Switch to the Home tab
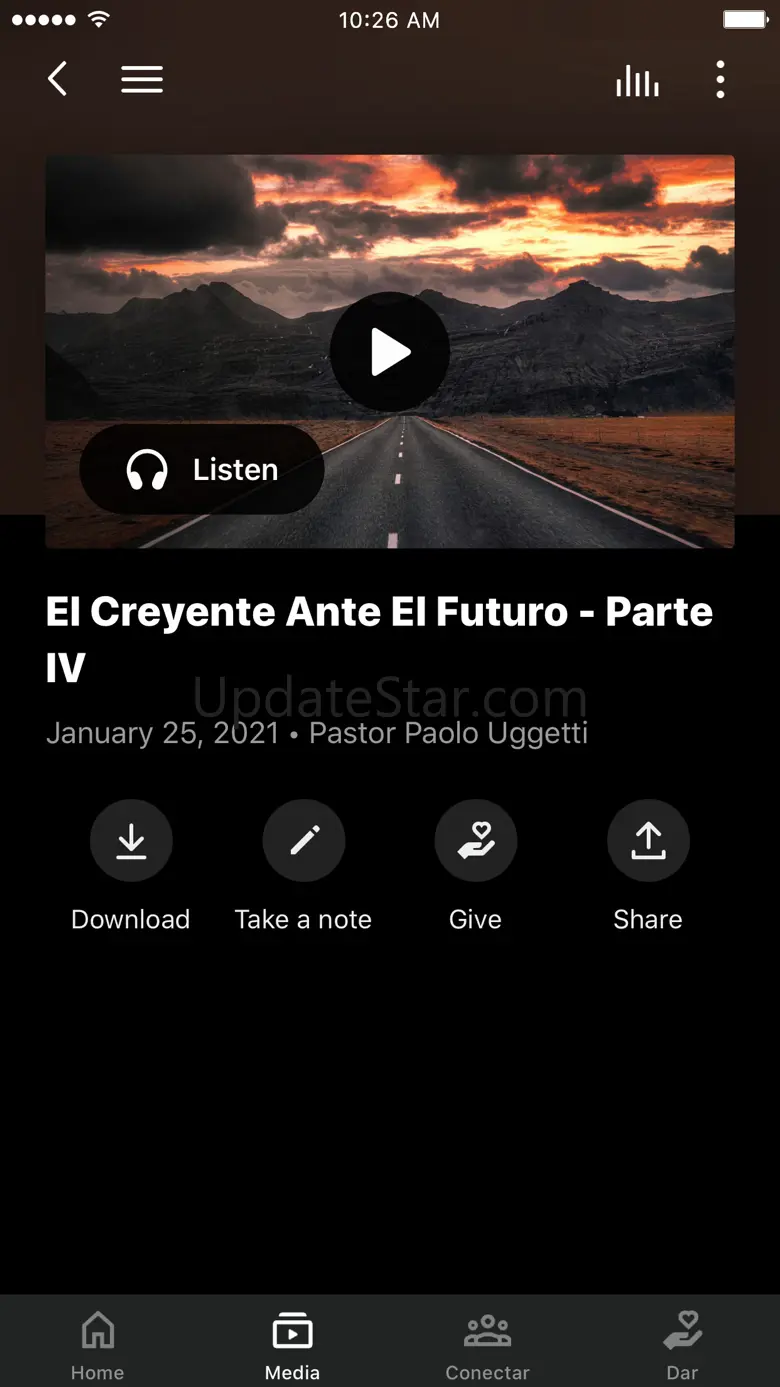The height and width of the screenshot is (1387, 780). [97, 1345]
